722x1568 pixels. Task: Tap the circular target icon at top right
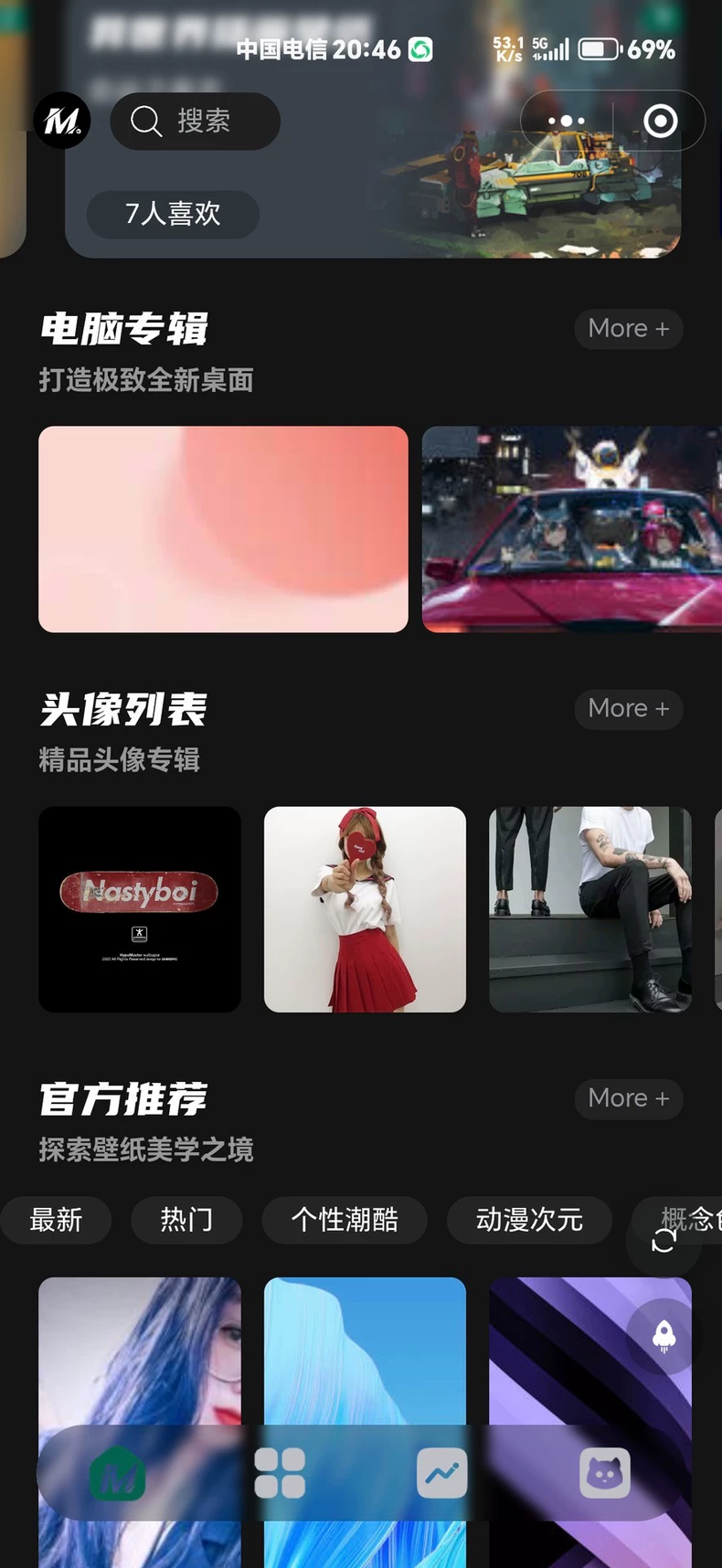(x=663, y=120)
